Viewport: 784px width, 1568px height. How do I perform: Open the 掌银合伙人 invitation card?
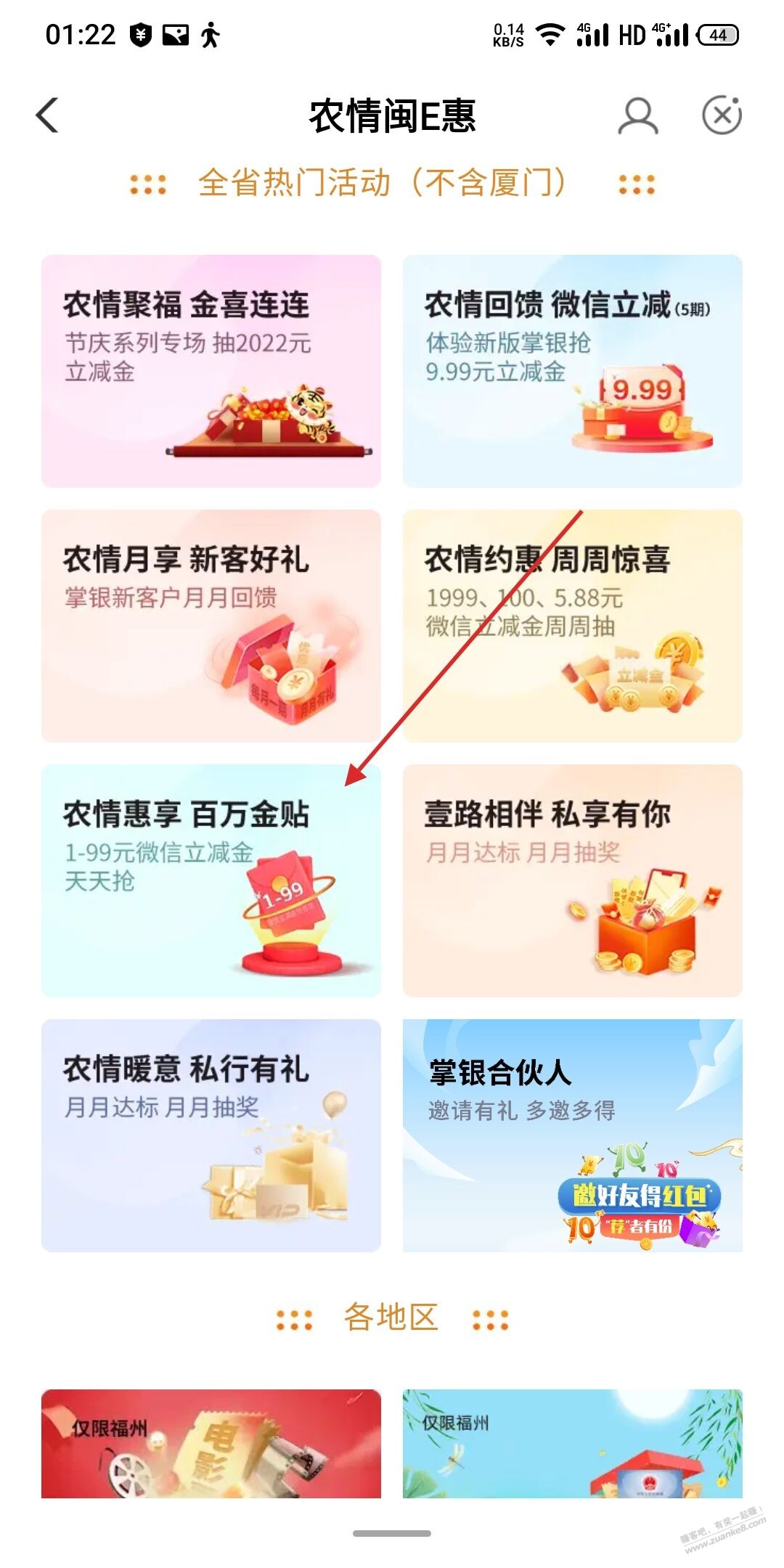[573, 1135]
